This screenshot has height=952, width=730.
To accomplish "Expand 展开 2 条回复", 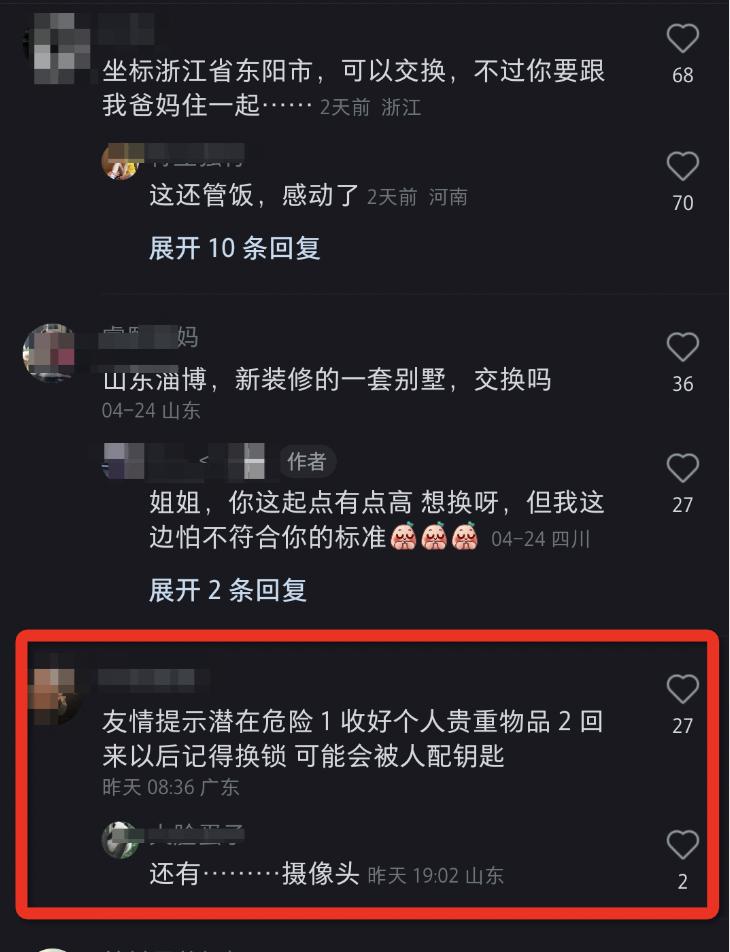I will [228, 590].
